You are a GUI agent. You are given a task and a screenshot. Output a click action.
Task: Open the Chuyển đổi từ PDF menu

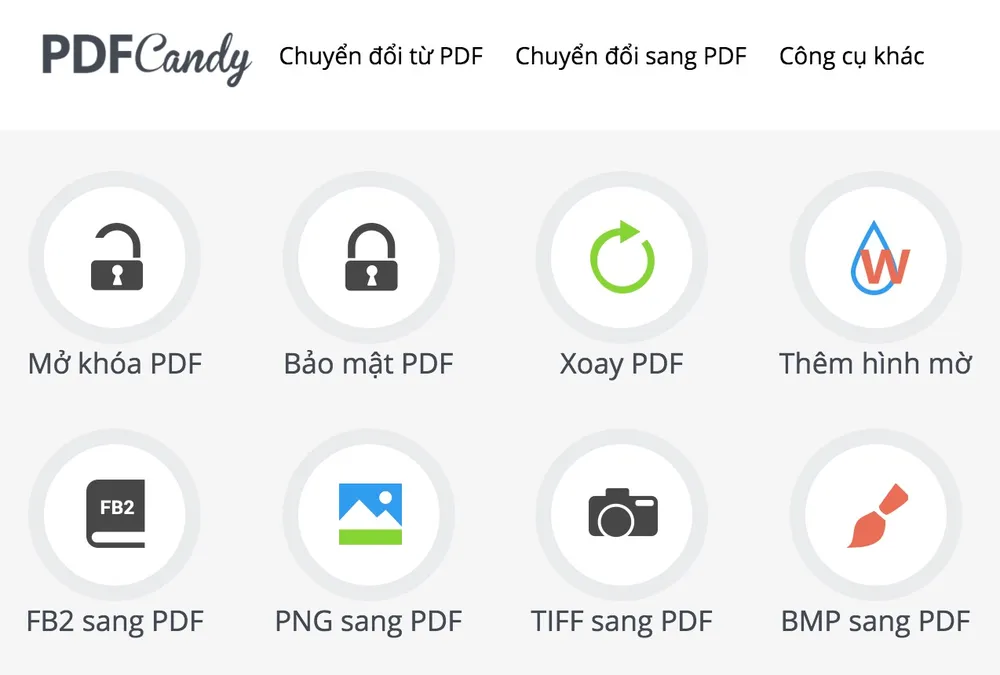[x=380, y=56]
